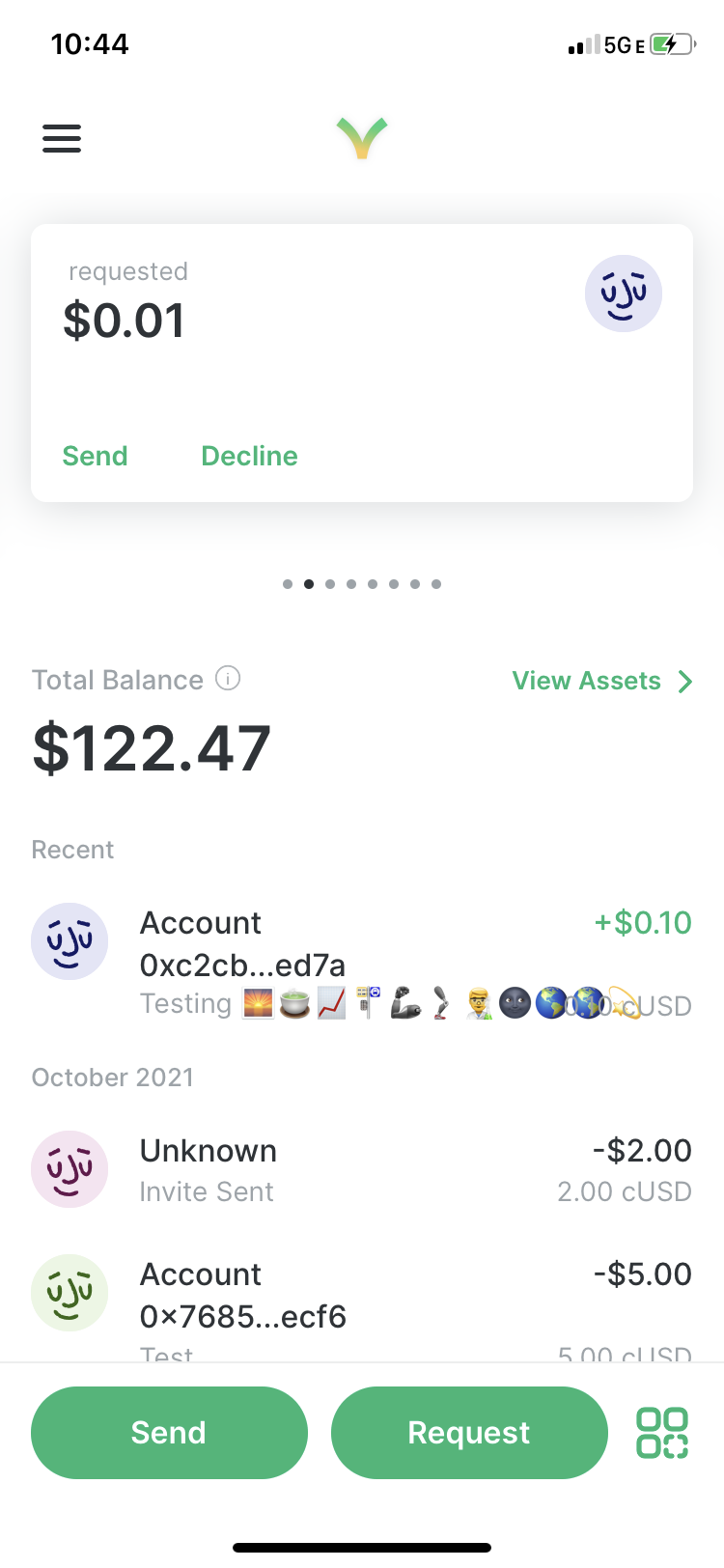Tap the Valora logo at top
Screen dimensions: 724x1568
tap(361, 137)
